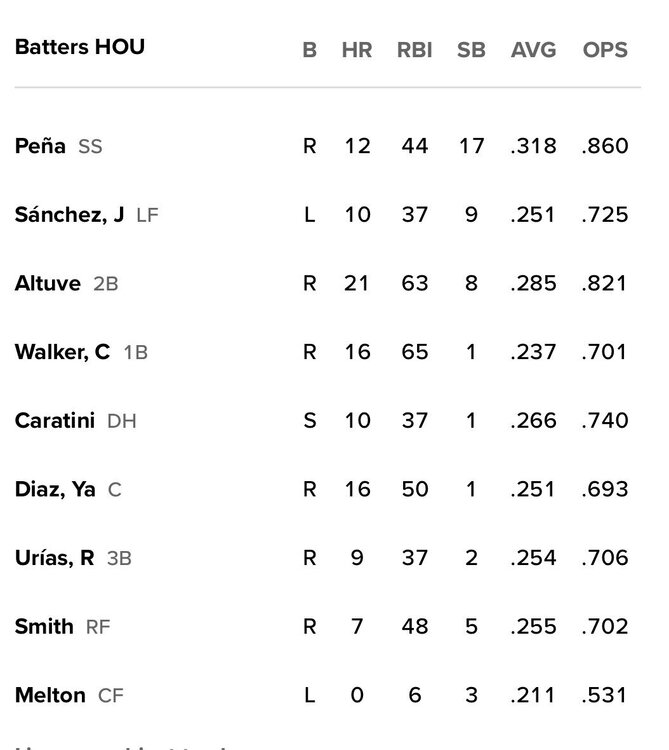669x750 pixels.
Task: Select Smith in the batters list
Action: coord(44,626)
